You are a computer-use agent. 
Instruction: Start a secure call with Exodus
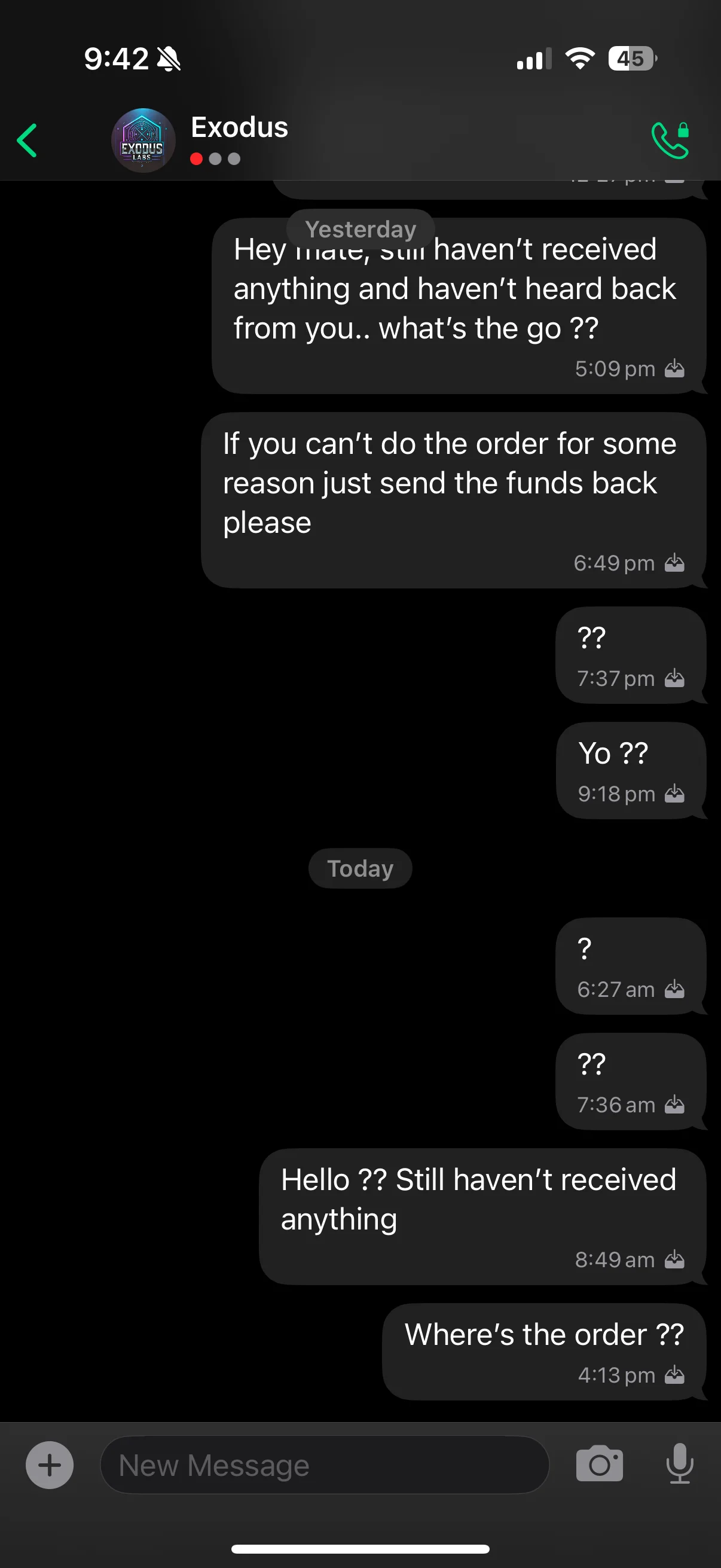[x=670, y=141]
